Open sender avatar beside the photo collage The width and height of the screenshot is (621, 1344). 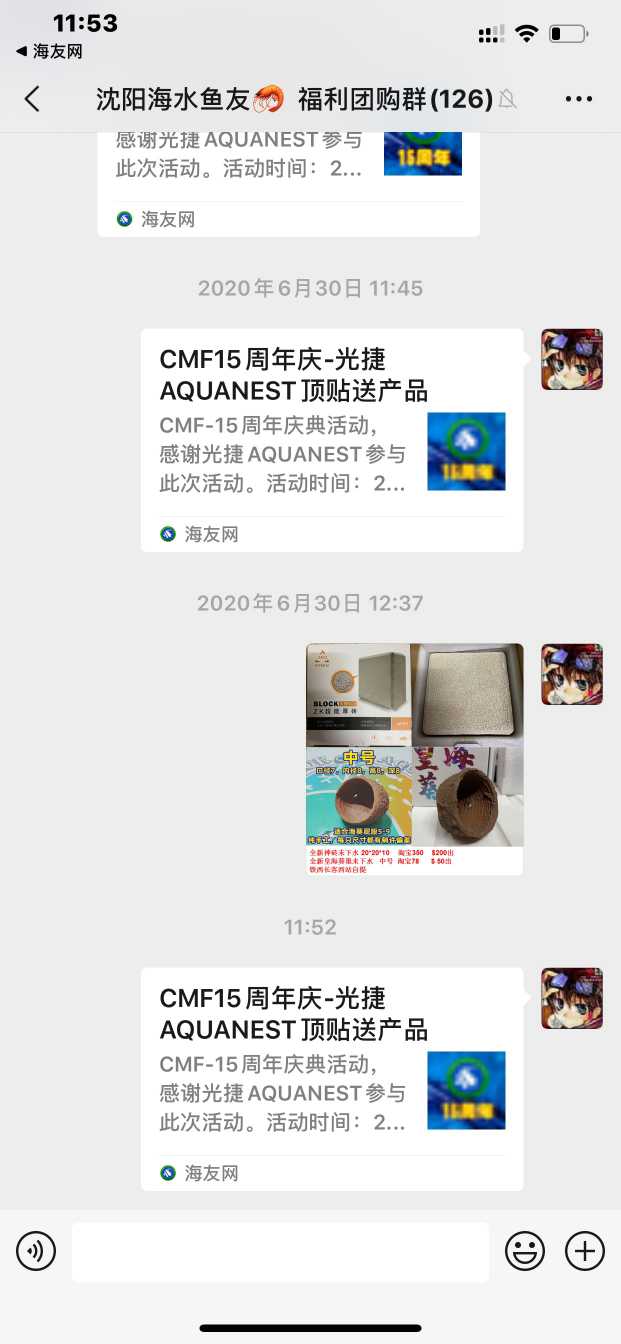tap(572, 674)
